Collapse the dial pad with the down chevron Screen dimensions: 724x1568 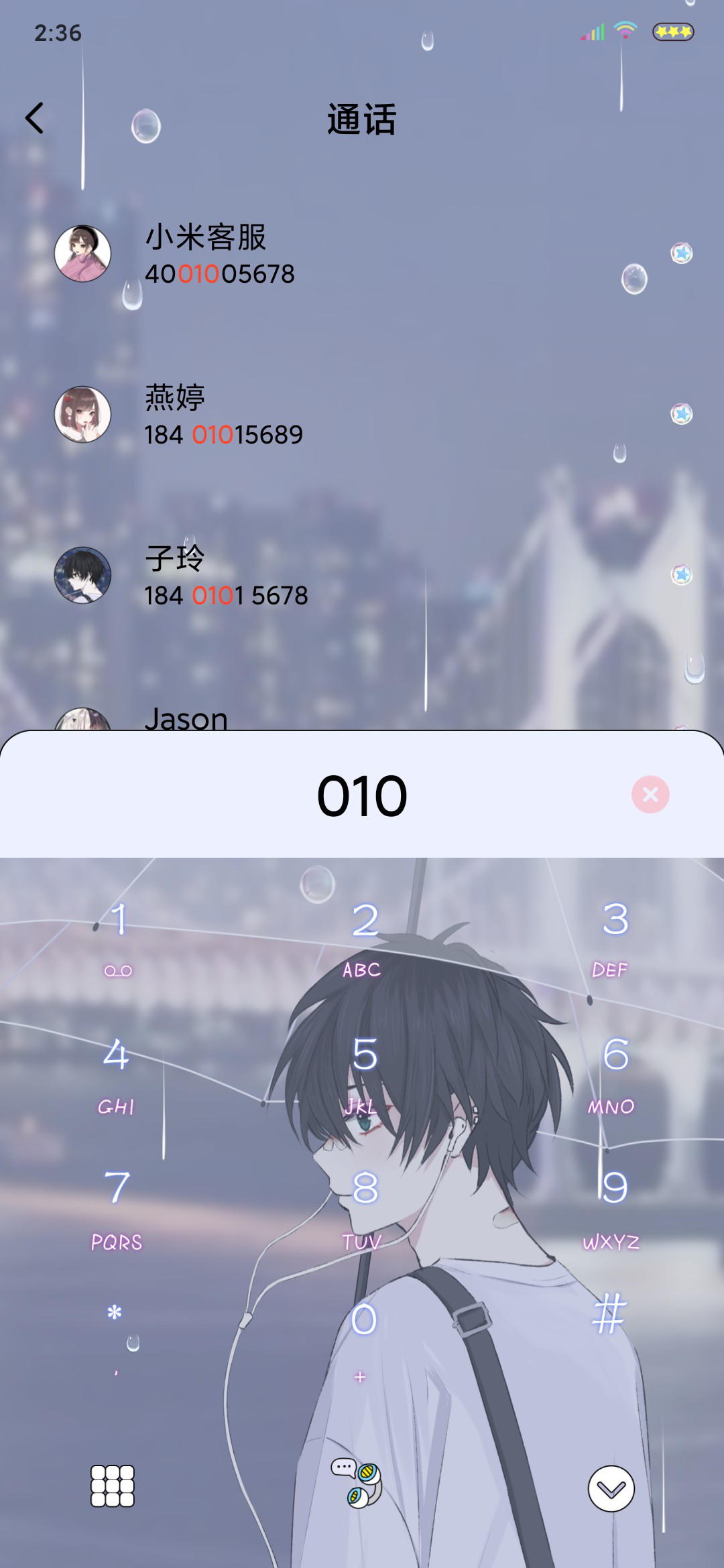click(611, 1489)
